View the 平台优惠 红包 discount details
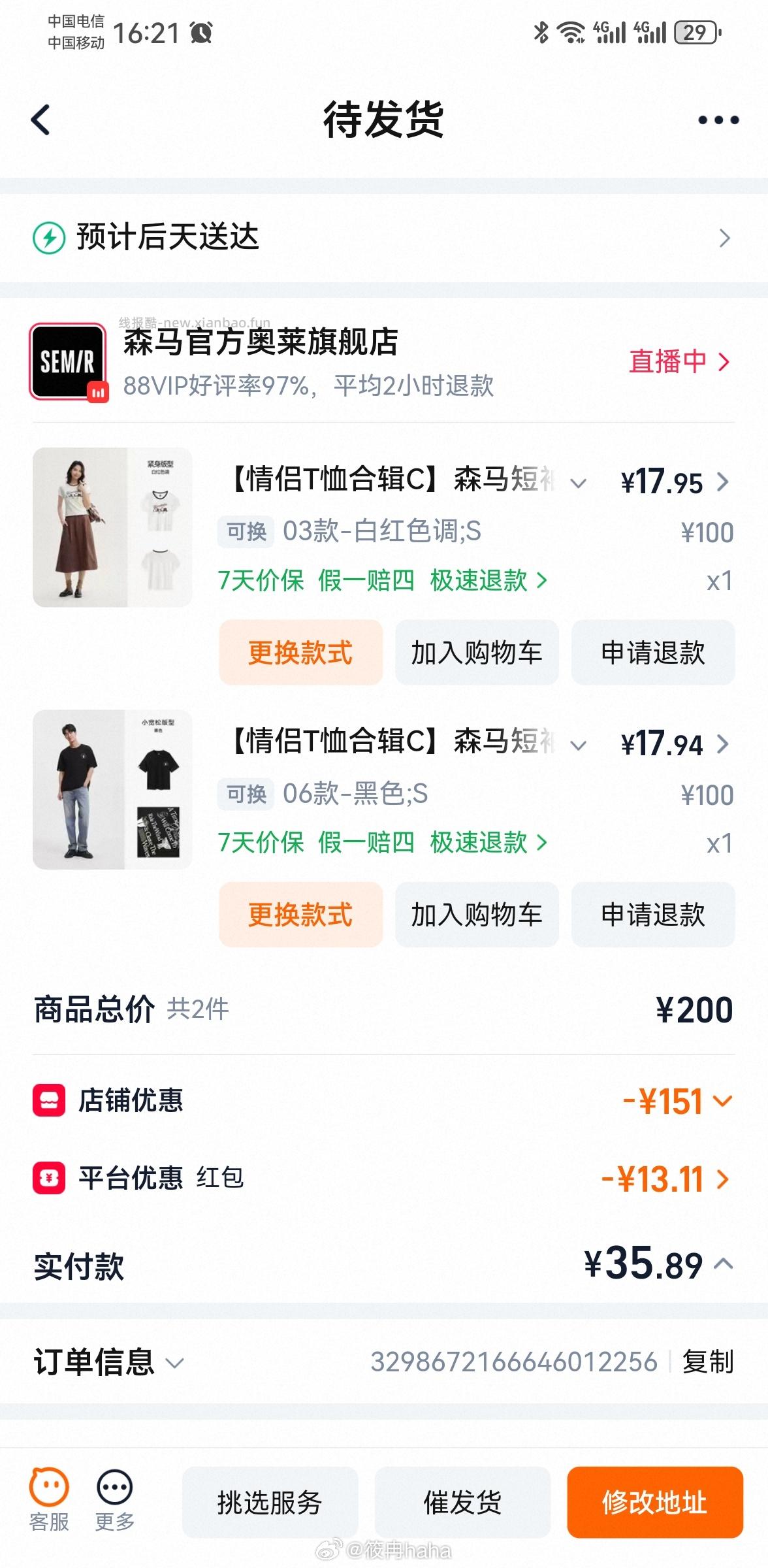The height and width of the screenshot is (1568, 768). click(x=665, y=1179)
